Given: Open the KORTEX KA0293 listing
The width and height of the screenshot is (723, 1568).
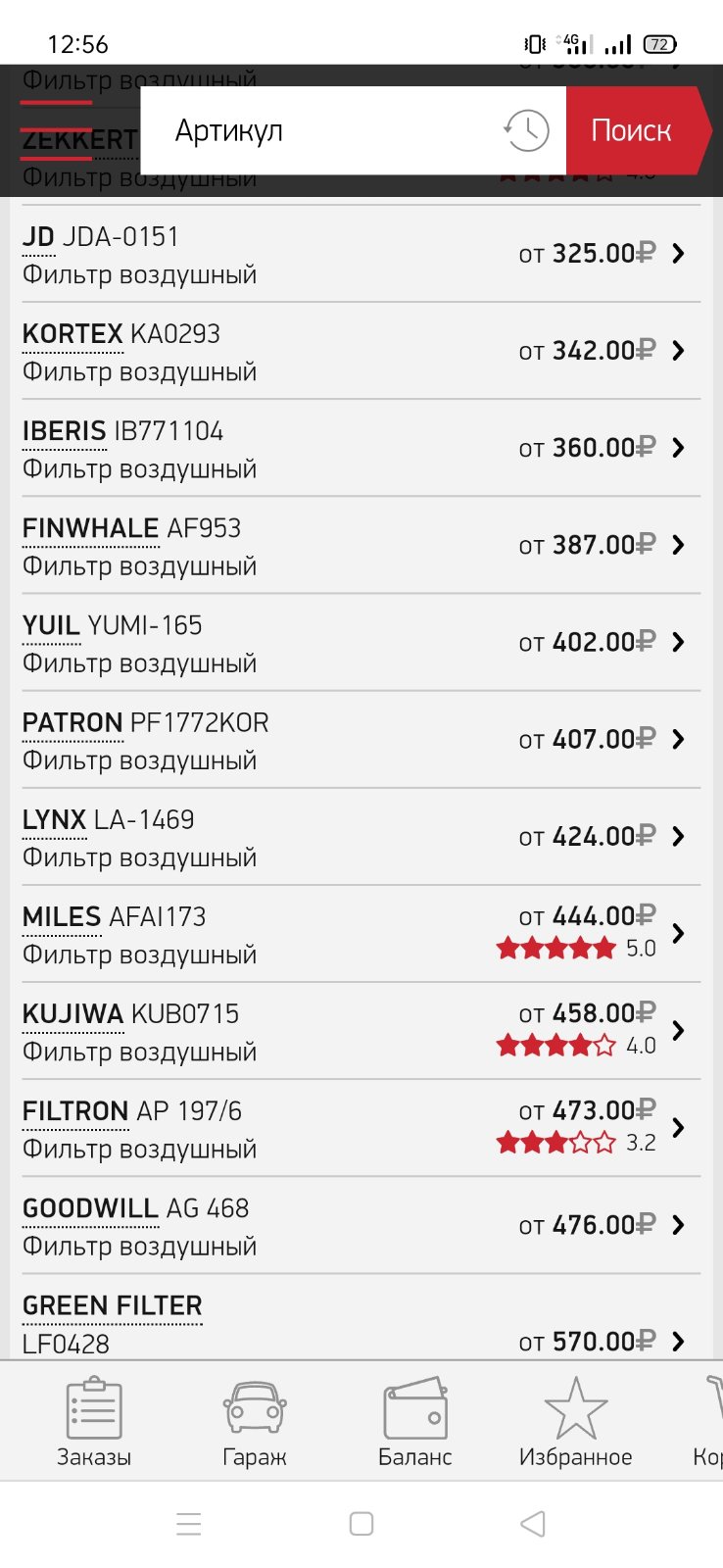Looking at the screenshot, I should [x=361, y=351].
